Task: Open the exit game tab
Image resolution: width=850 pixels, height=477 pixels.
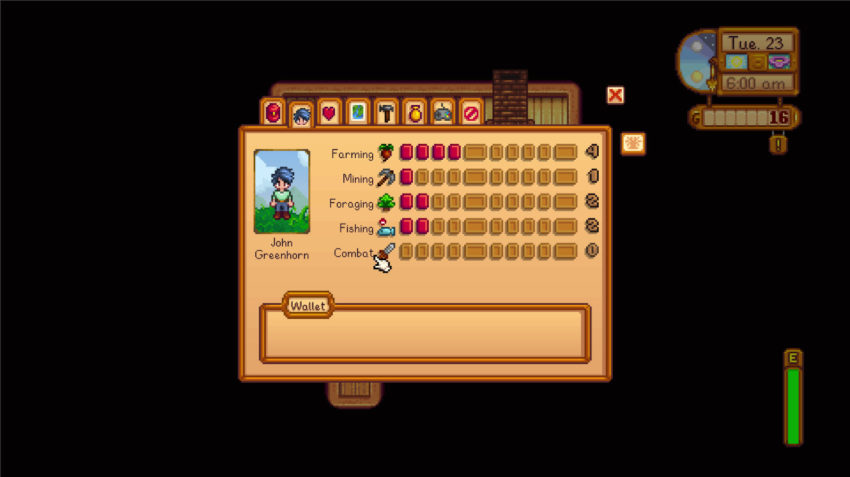Action: (x=470, y=112)
